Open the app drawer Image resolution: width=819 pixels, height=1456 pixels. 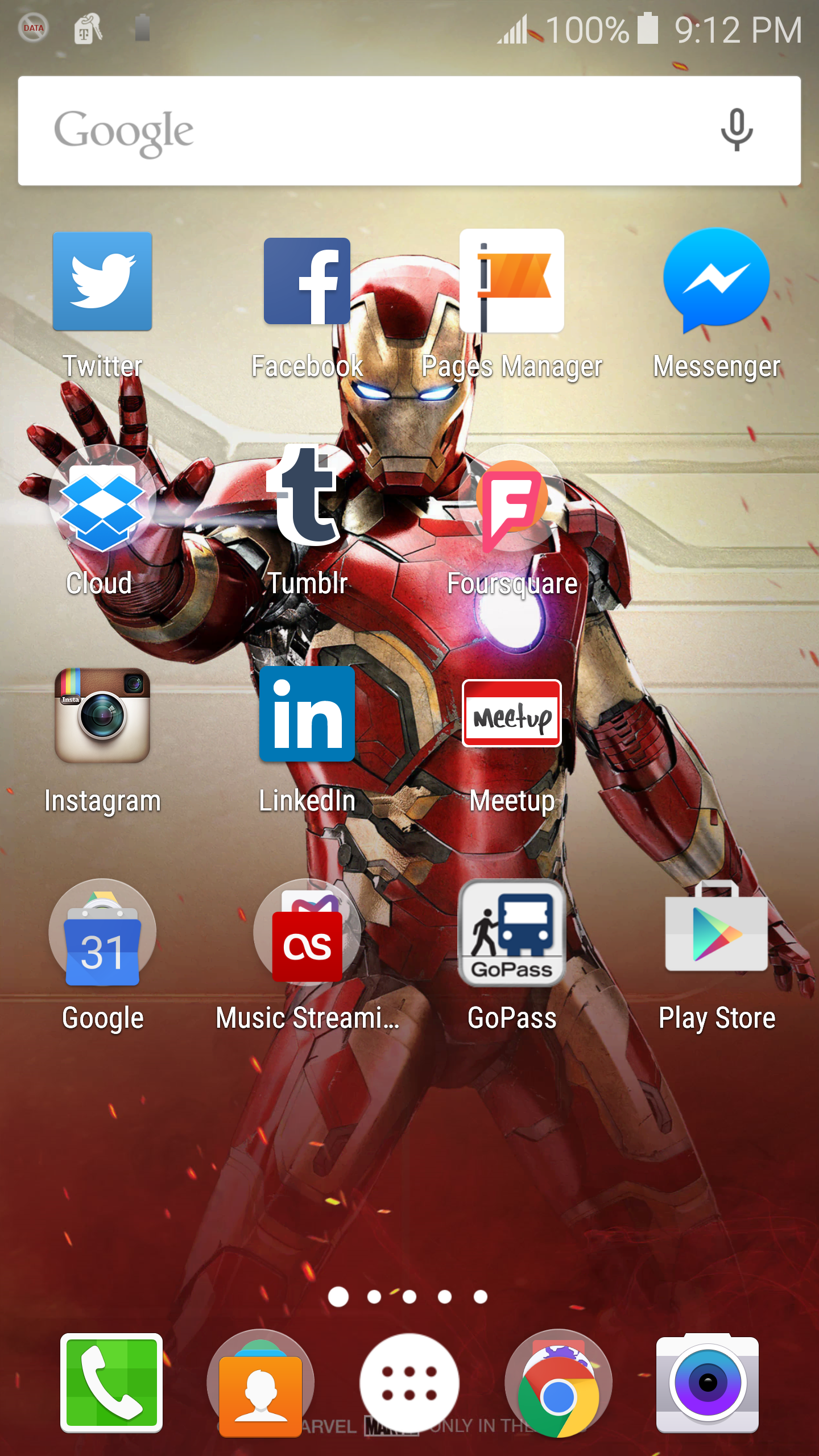point(409,1382)
